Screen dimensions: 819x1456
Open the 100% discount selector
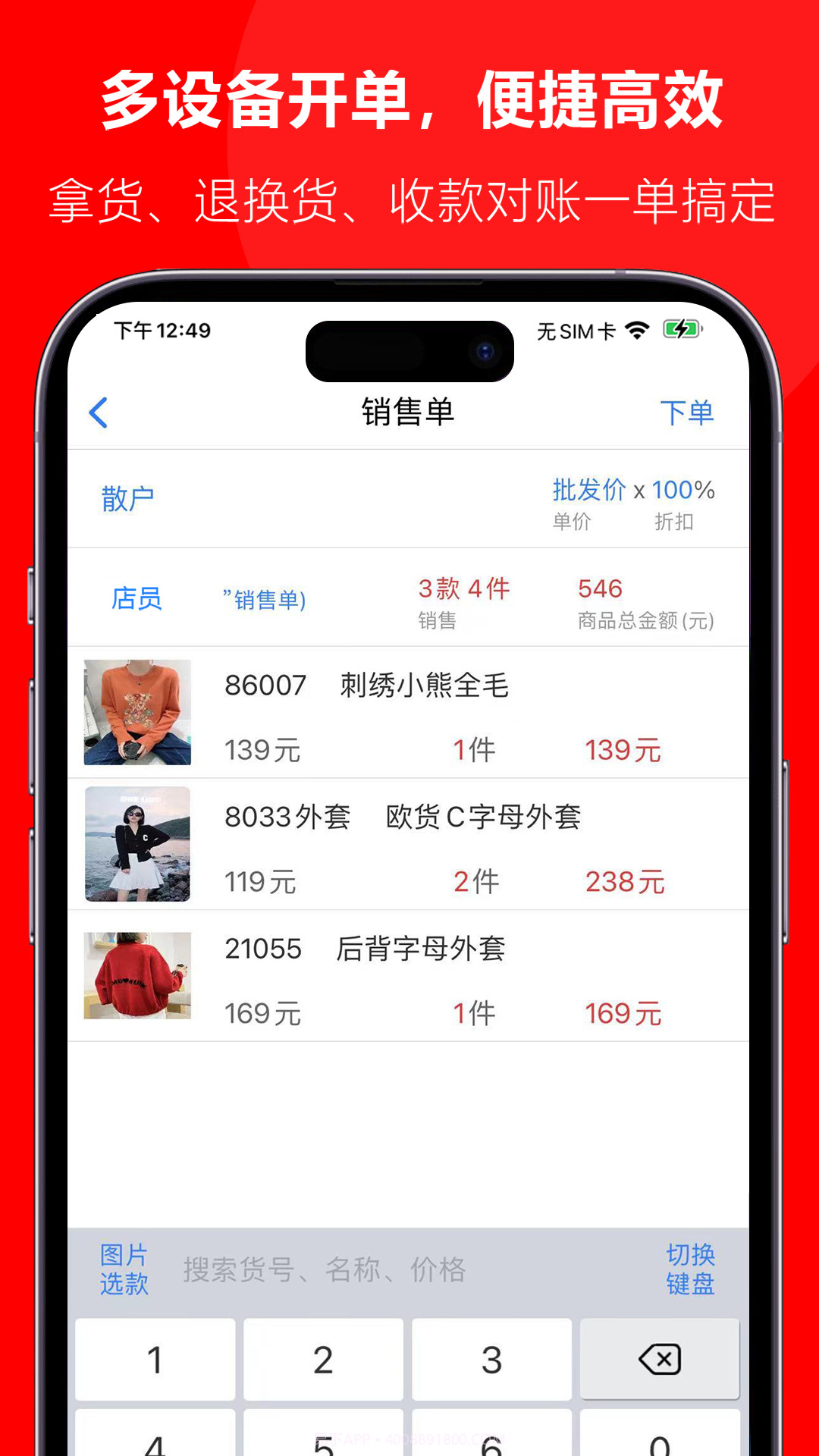pyautogui.click(x=682, y=491)
